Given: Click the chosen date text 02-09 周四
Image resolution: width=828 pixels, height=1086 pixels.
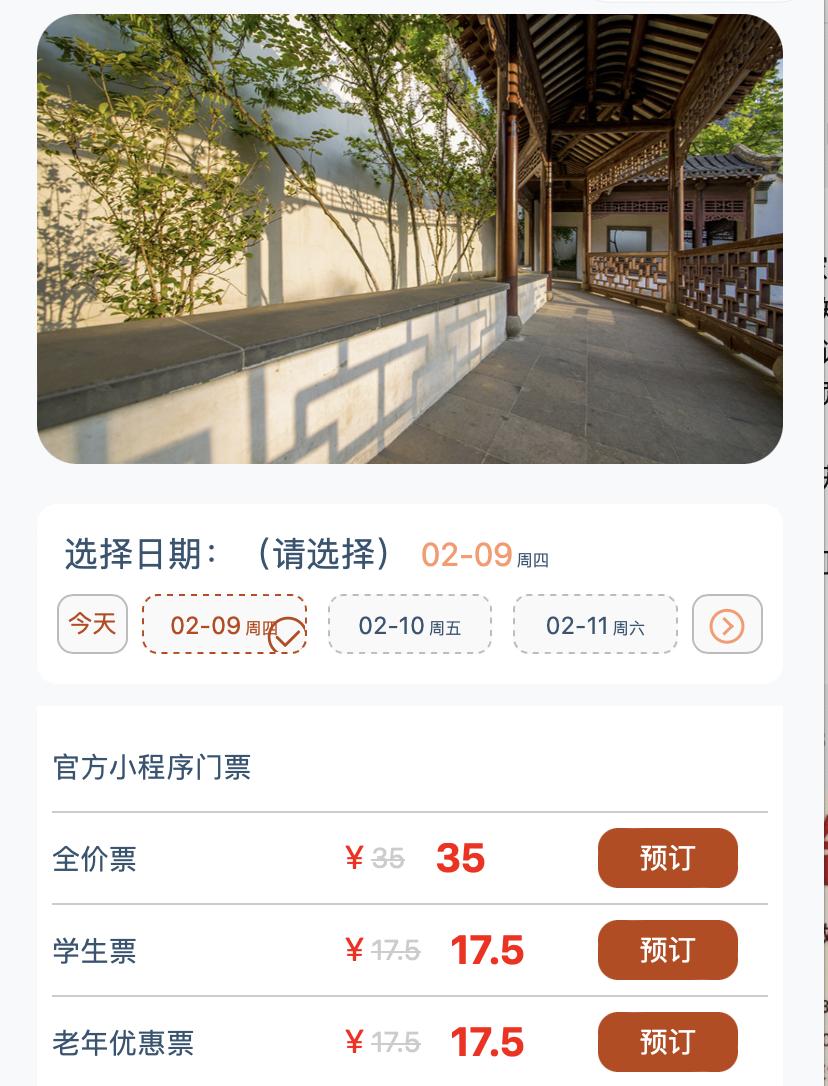Looking at the screenshot, I should [x=483, y=555].
